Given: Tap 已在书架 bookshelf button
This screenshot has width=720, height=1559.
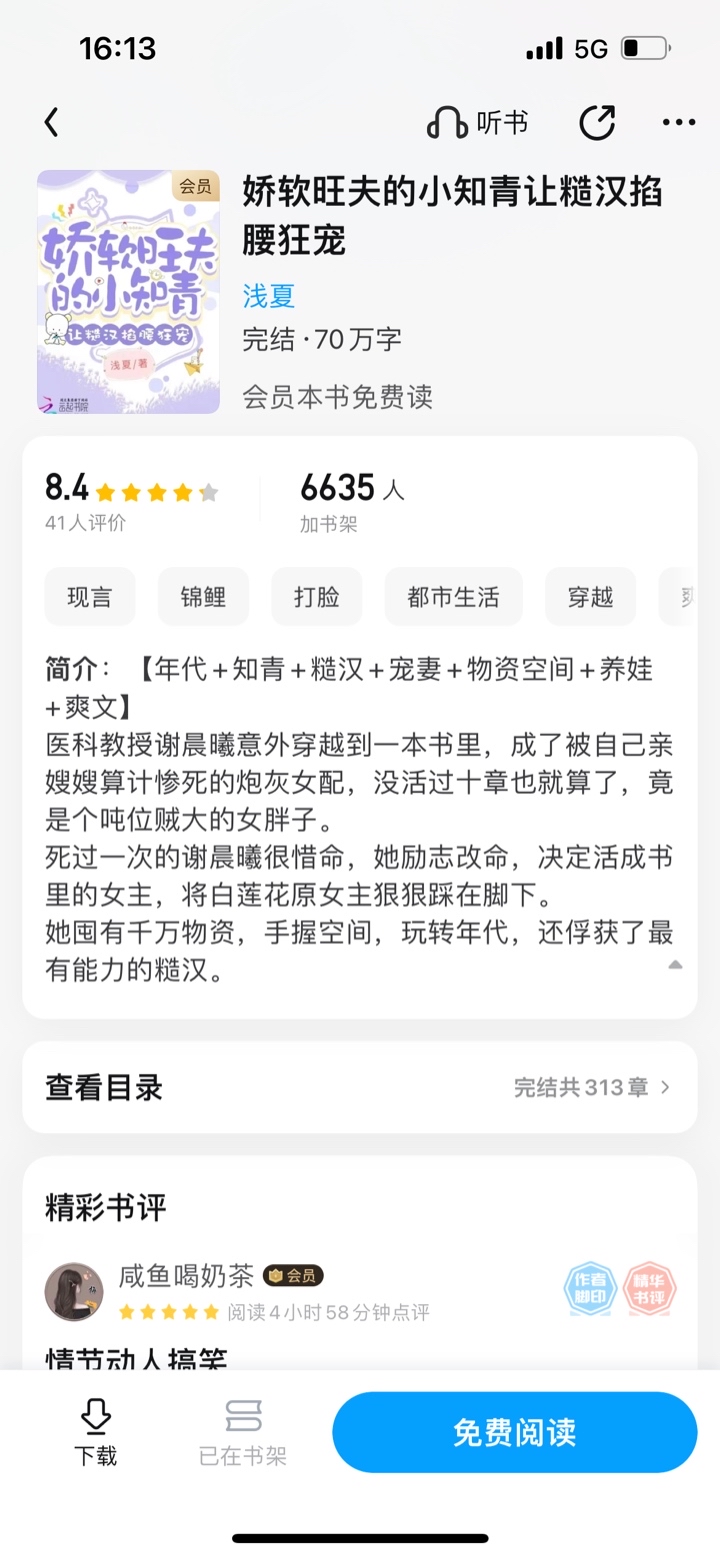Looking at the screenshot, I should click(x=243, y=1432).
